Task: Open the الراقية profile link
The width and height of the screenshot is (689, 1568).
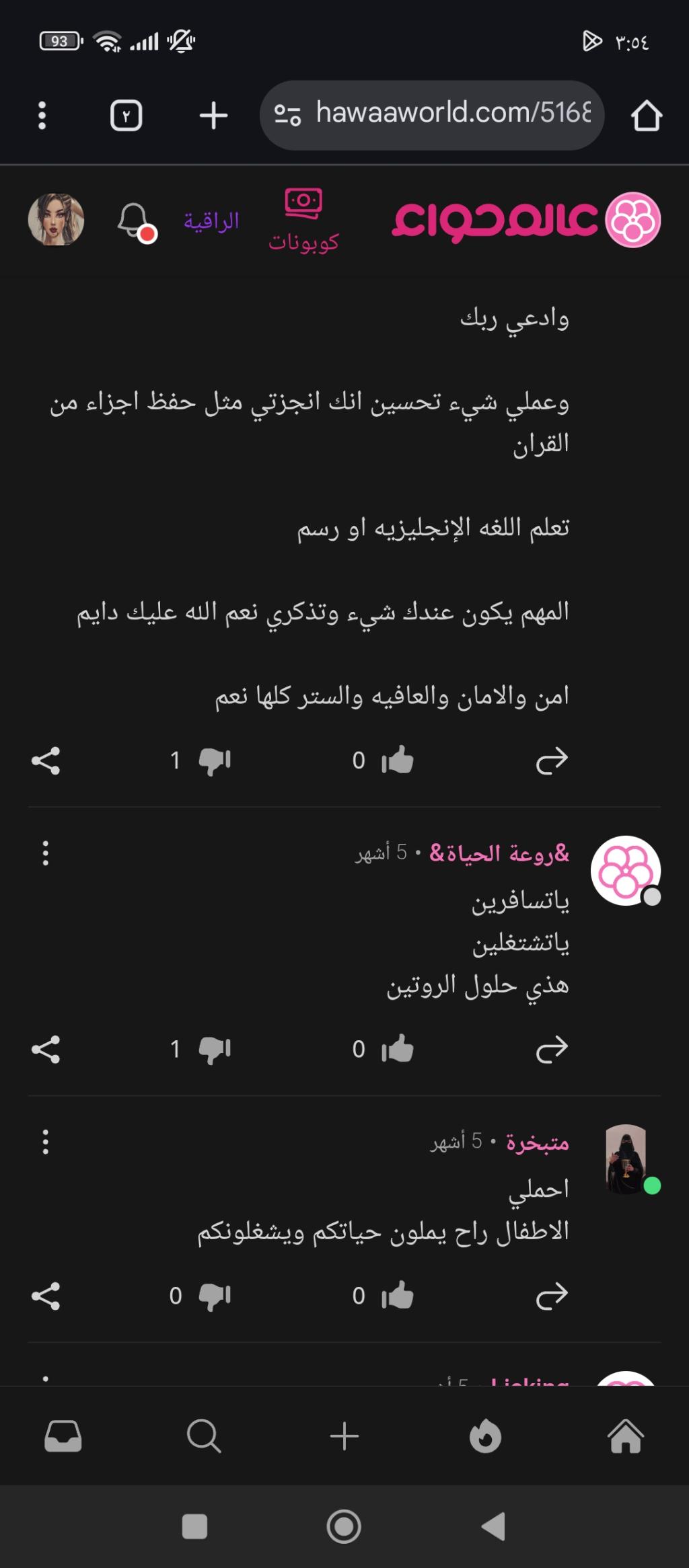Action: click(x=211, y=221)
